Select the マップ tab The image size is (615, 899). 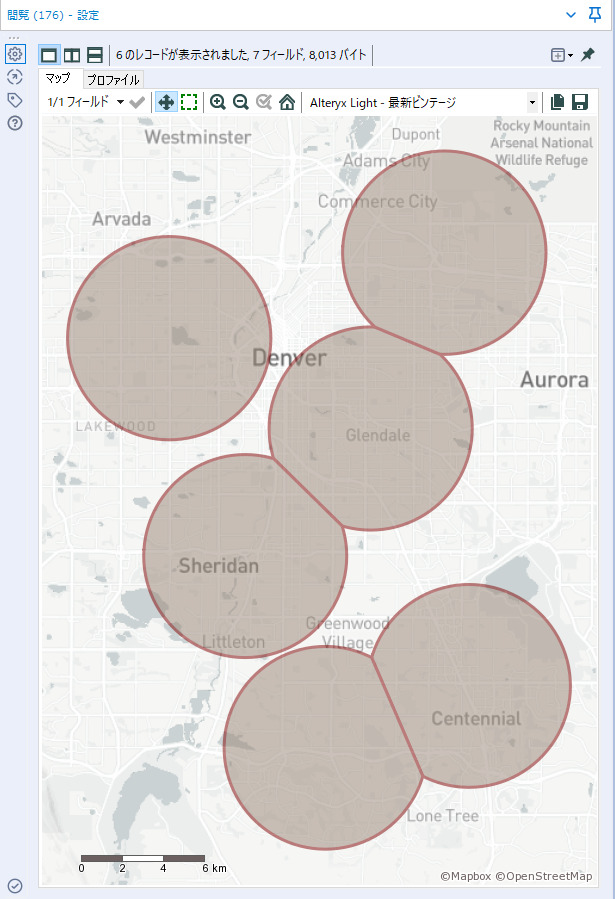(x=58, y=79)
